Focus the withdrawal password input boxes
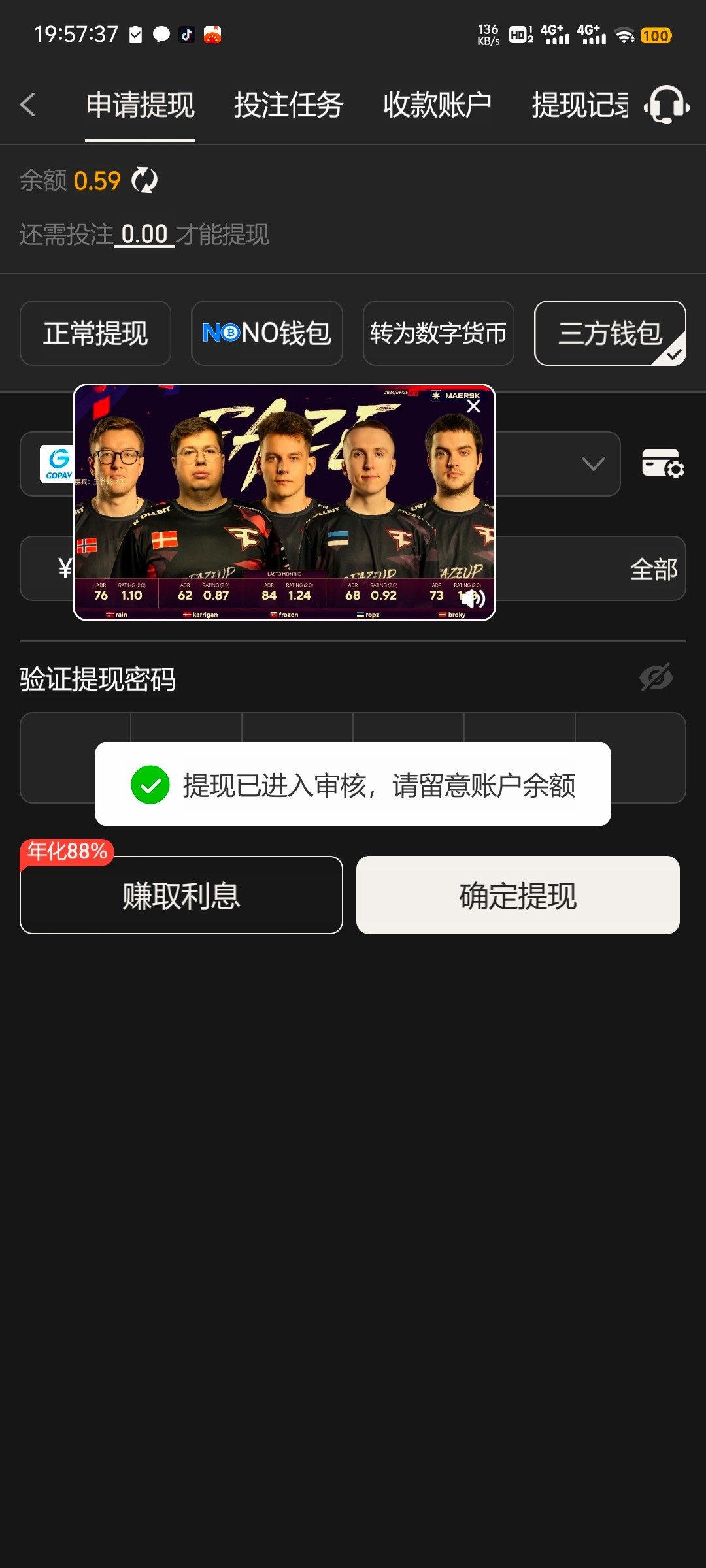The height and width of the screenshot is (1568, 706). 353,758
